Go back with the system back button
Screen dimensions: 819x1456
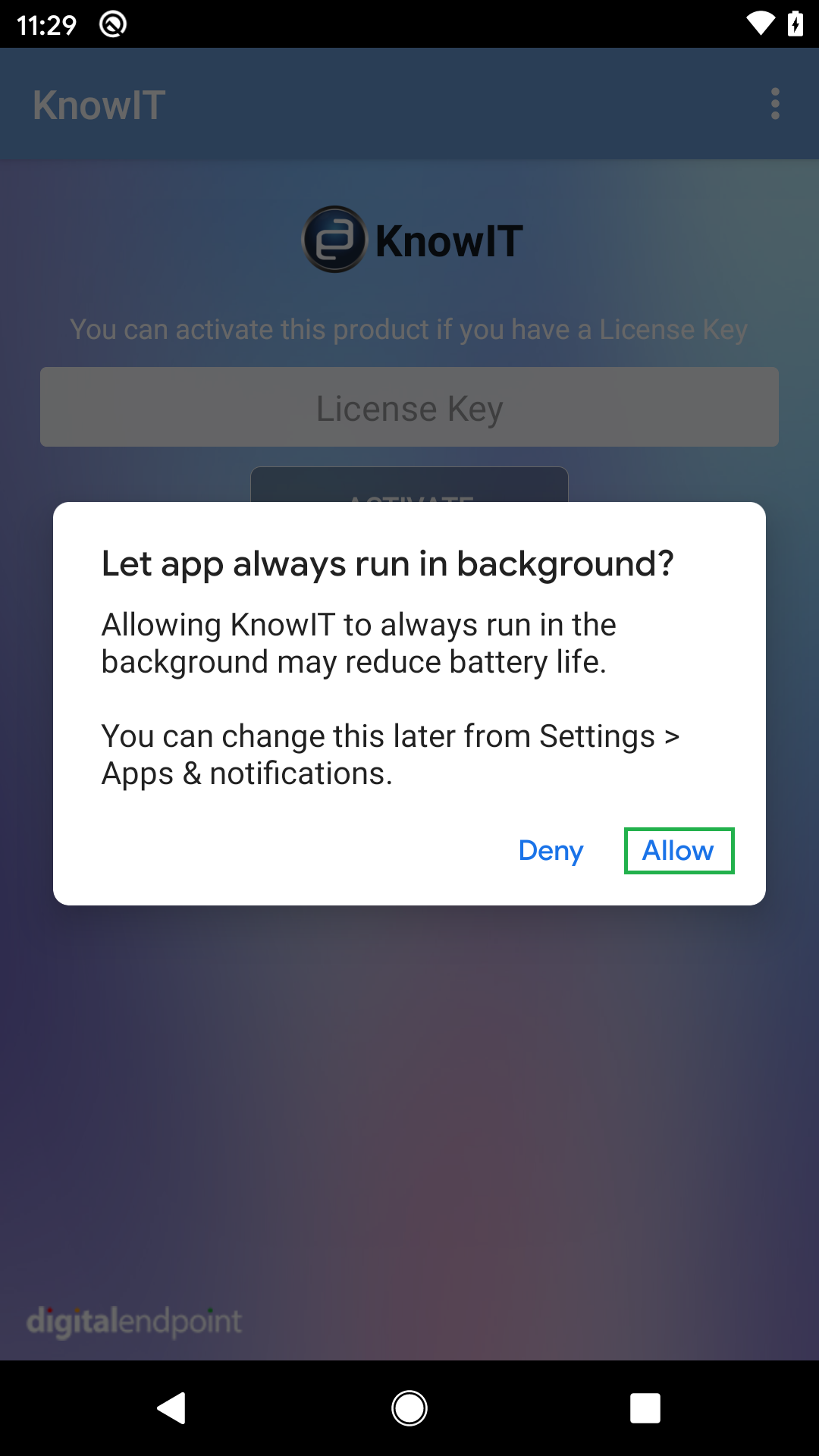tap(172, 1408)
